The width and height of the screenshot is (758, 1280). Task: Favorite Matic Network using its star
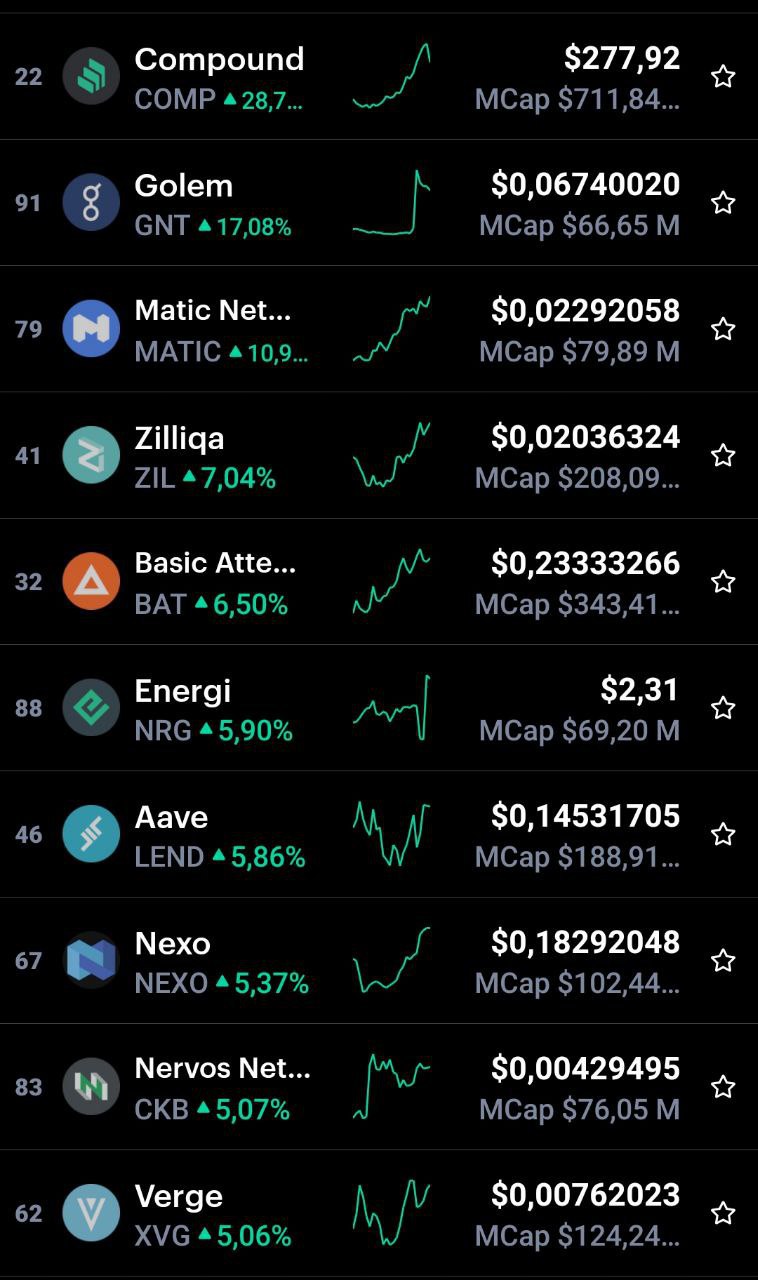[723, 329]
